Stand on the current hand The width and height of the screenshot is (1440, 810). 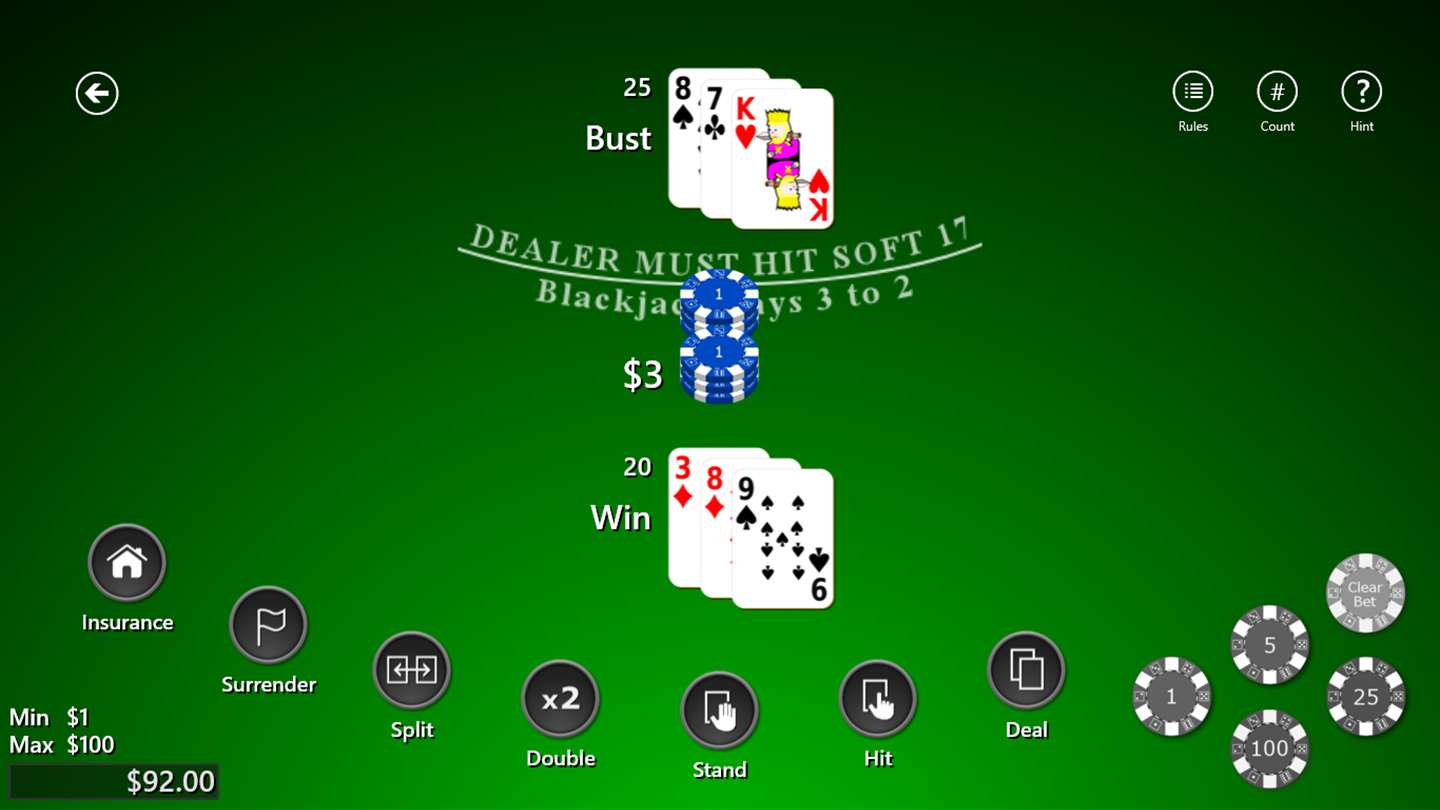click(x=720, y=710)
